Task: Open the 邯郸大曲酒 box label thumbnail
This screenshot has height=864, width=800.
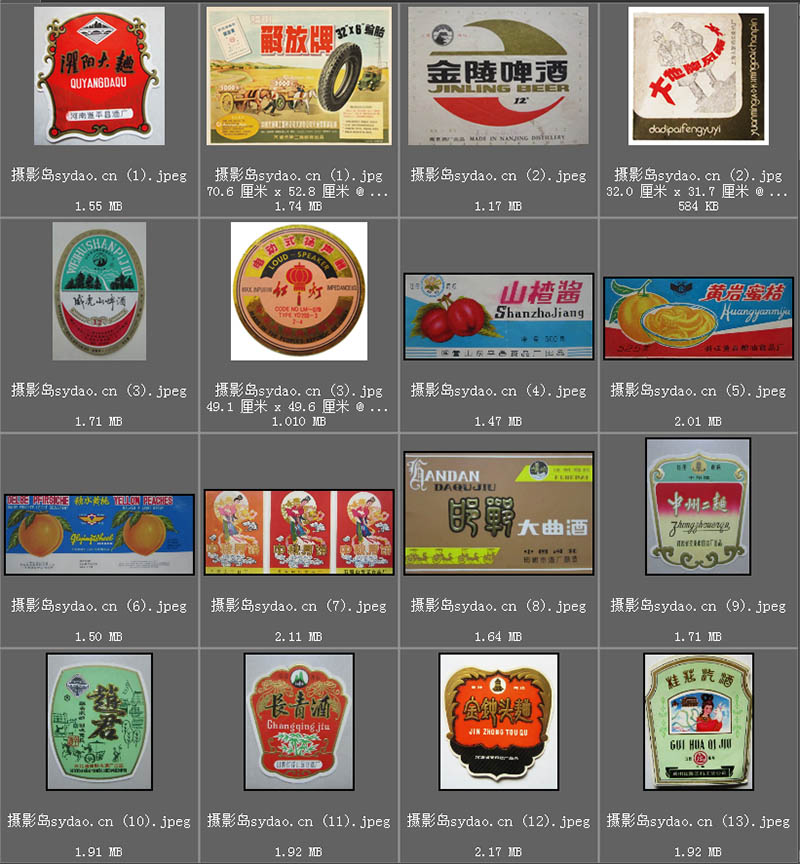Action: [x=496, y=511]
